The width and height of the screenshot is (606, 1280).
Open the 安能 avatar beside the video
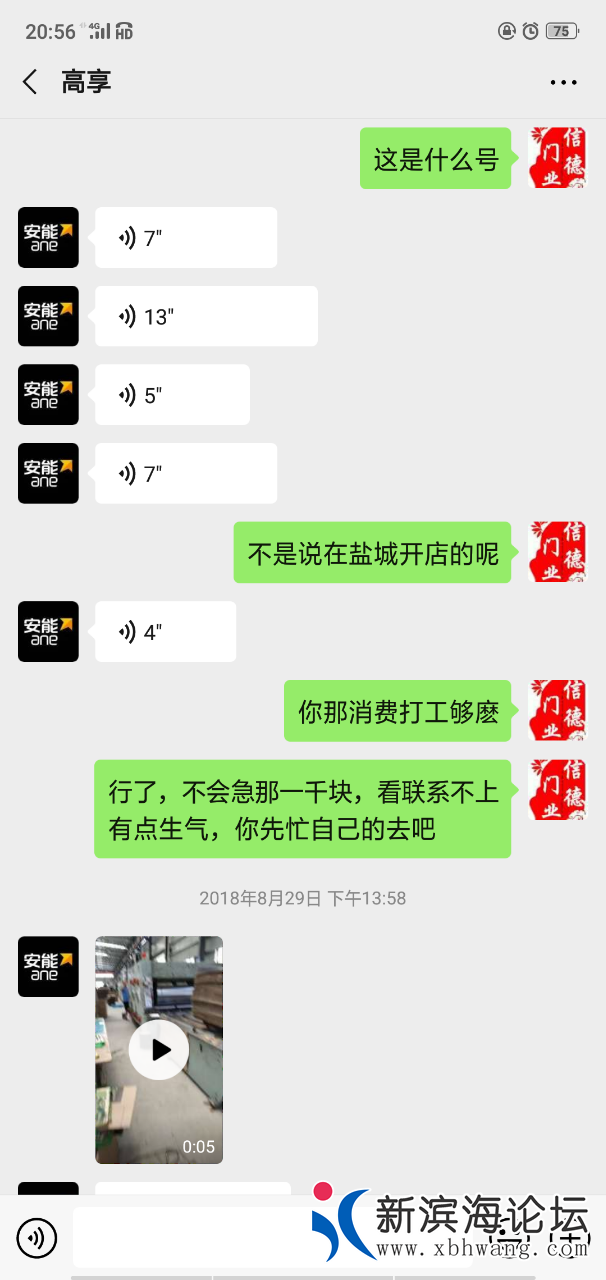pyautogui.click(x=48, y=966)
